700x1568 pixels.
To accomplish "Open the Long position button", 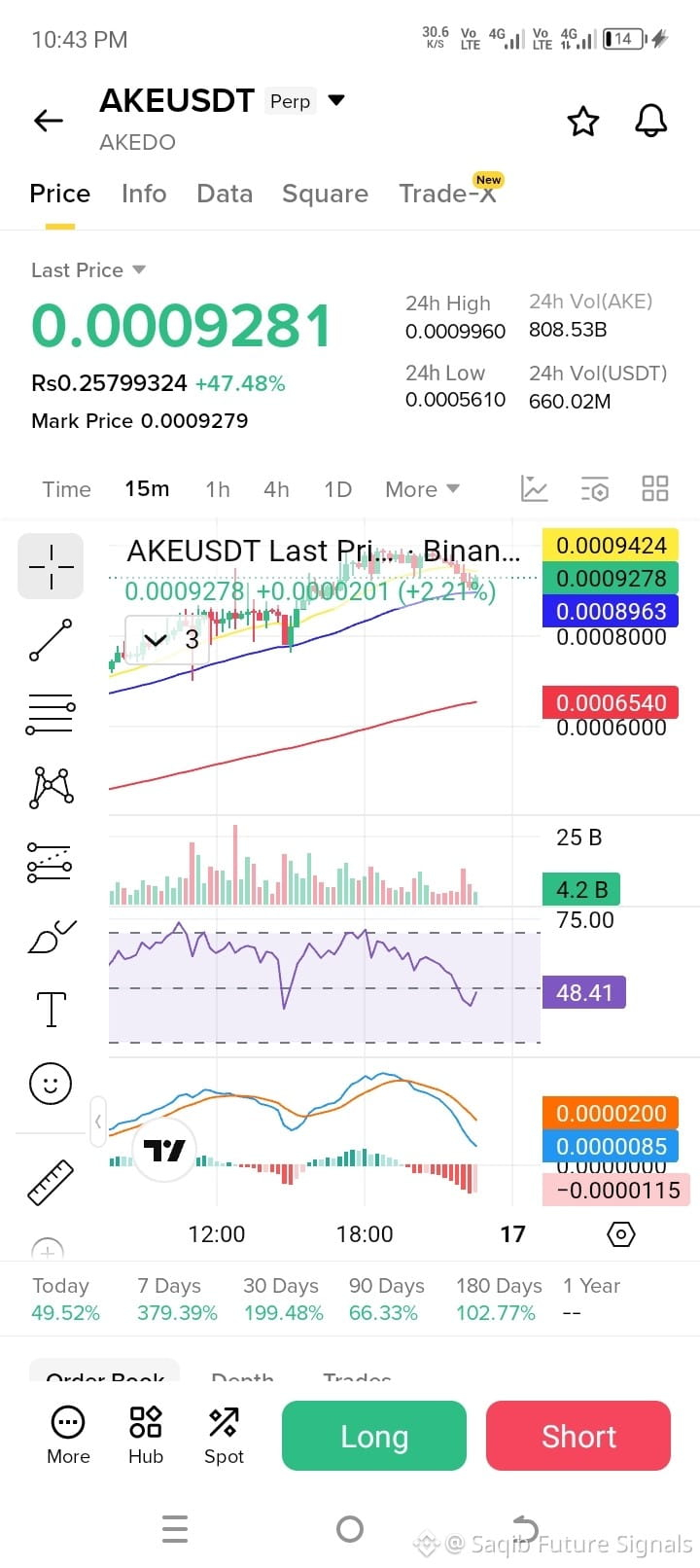I will pyautogui.click(x=374, y=1436).
